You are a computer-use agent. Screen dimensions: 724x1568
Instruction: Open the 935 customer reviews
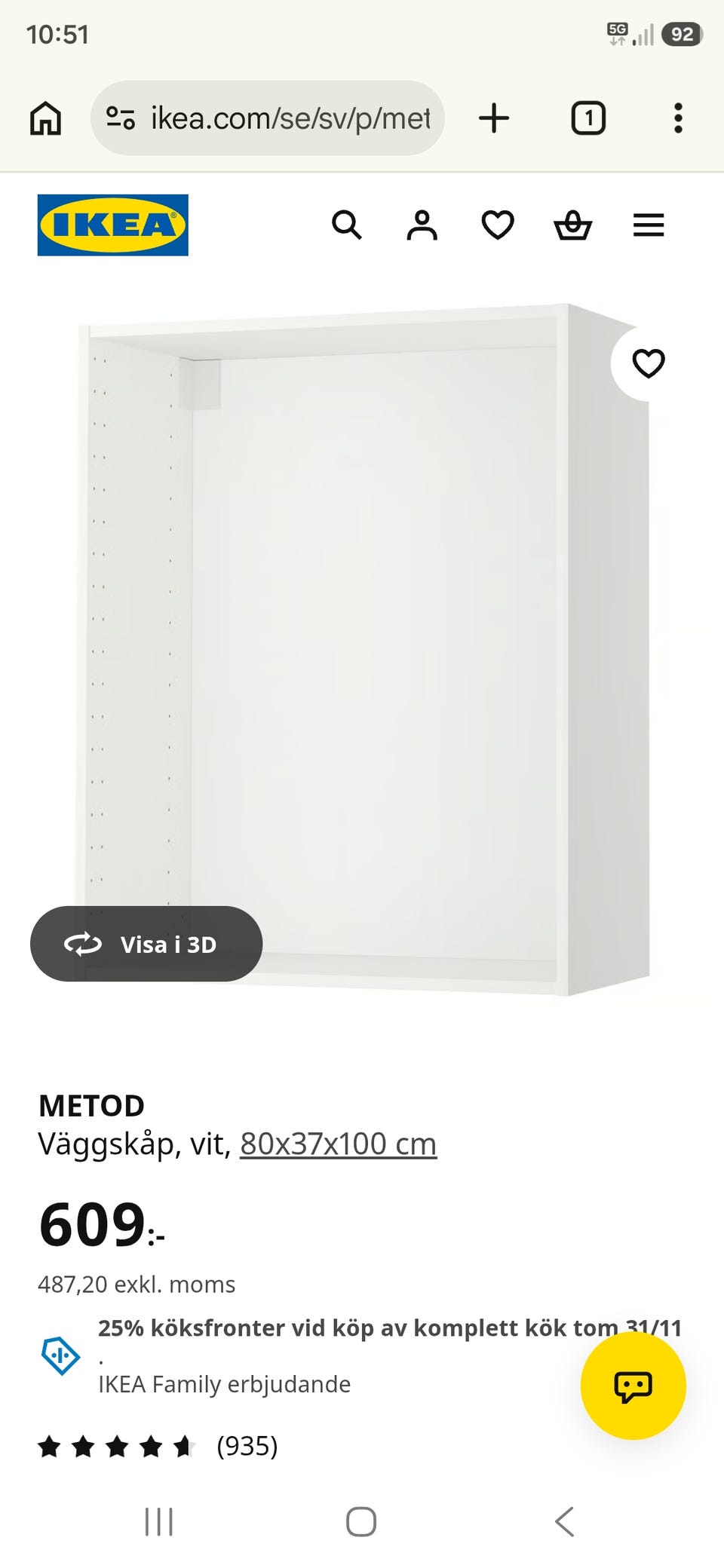[247, 1445]
